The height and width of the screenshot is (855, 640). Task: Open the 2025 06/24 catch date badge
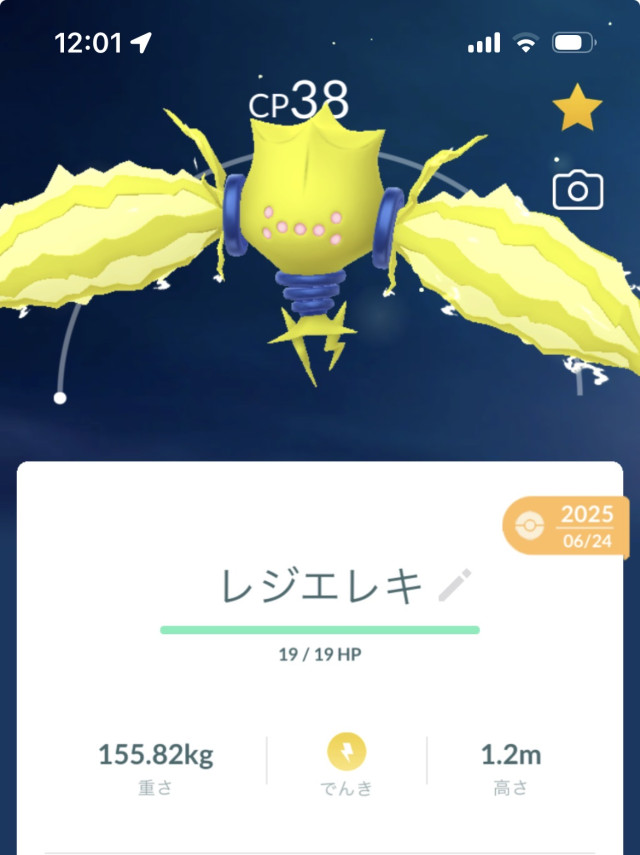tap(568, 528)
